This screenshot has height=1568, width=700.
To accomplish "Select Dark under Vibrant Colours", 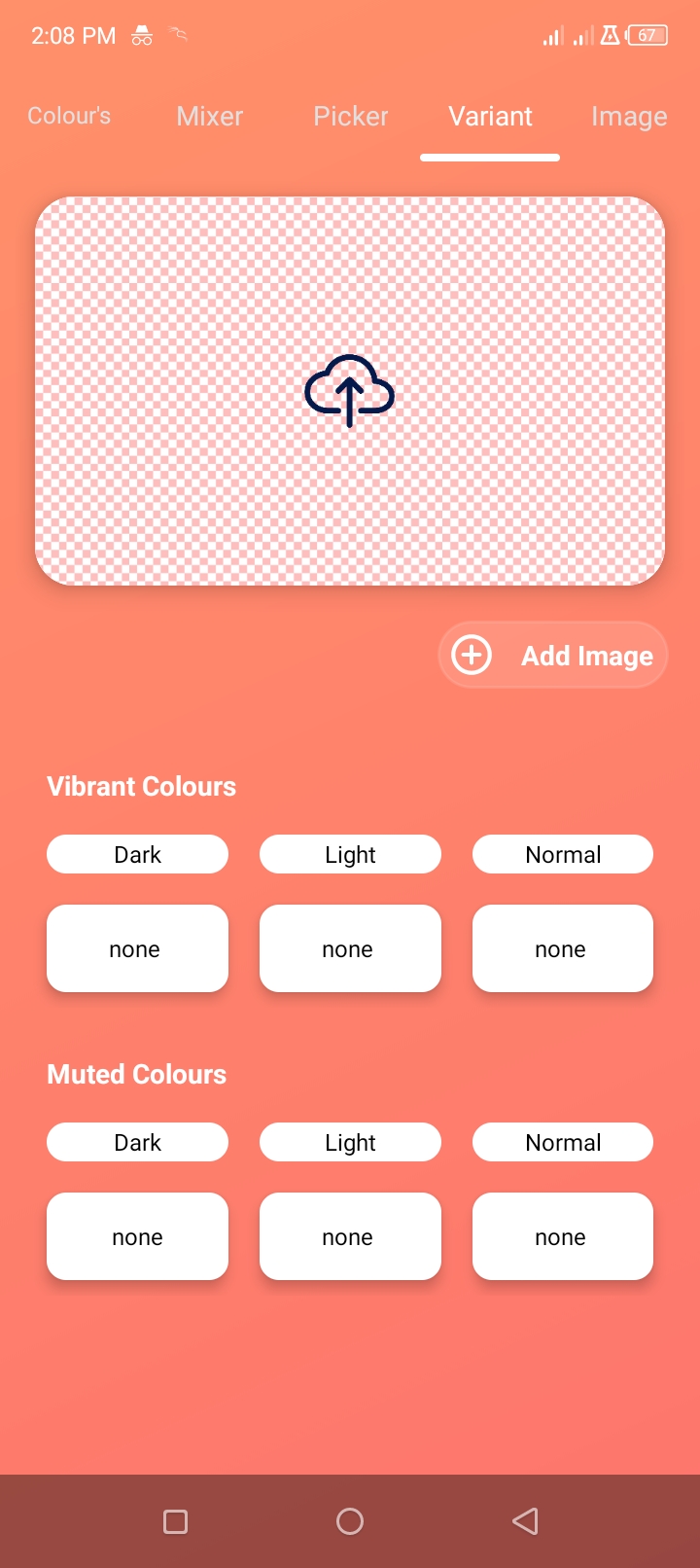I will 137,854.
